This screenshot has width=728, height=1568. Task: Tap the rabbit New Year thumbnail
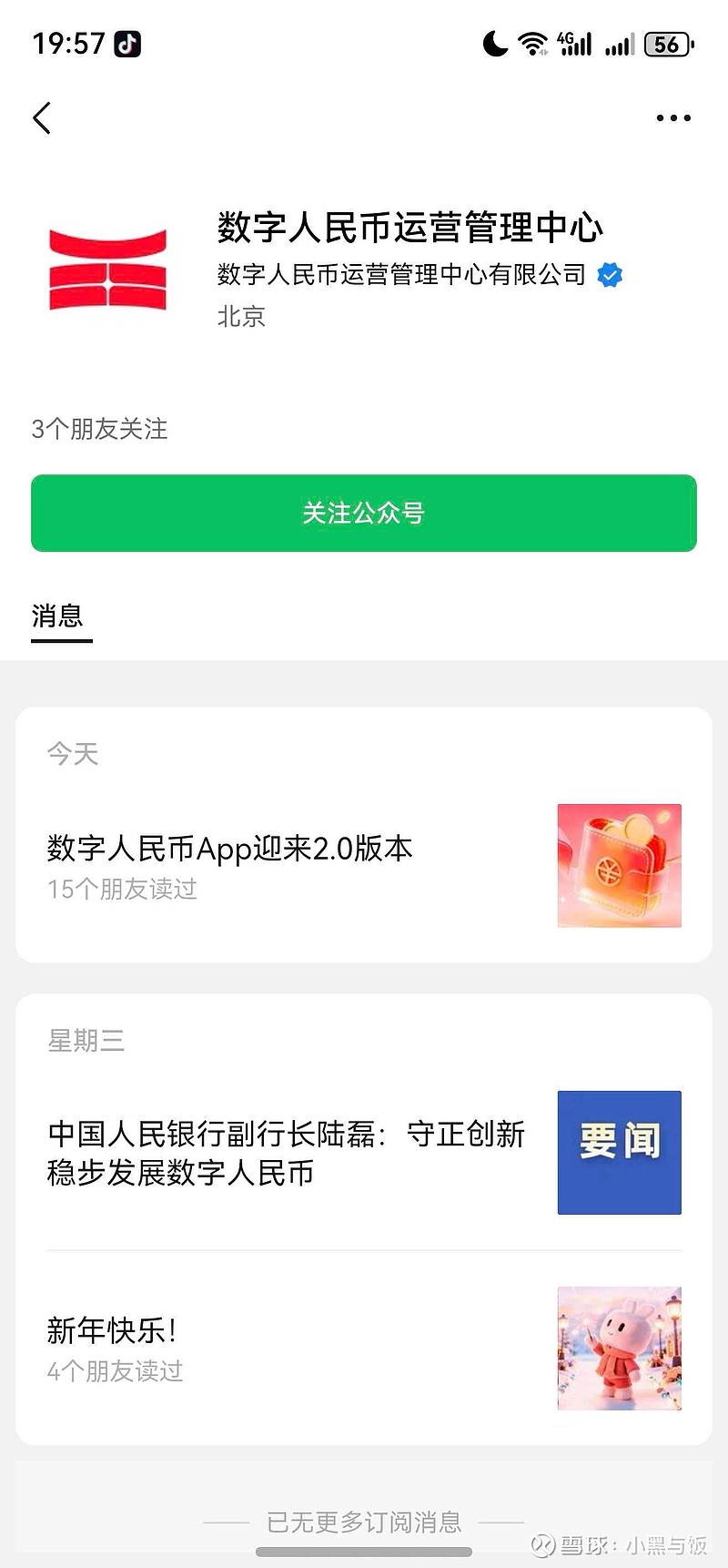[619, 1349]
